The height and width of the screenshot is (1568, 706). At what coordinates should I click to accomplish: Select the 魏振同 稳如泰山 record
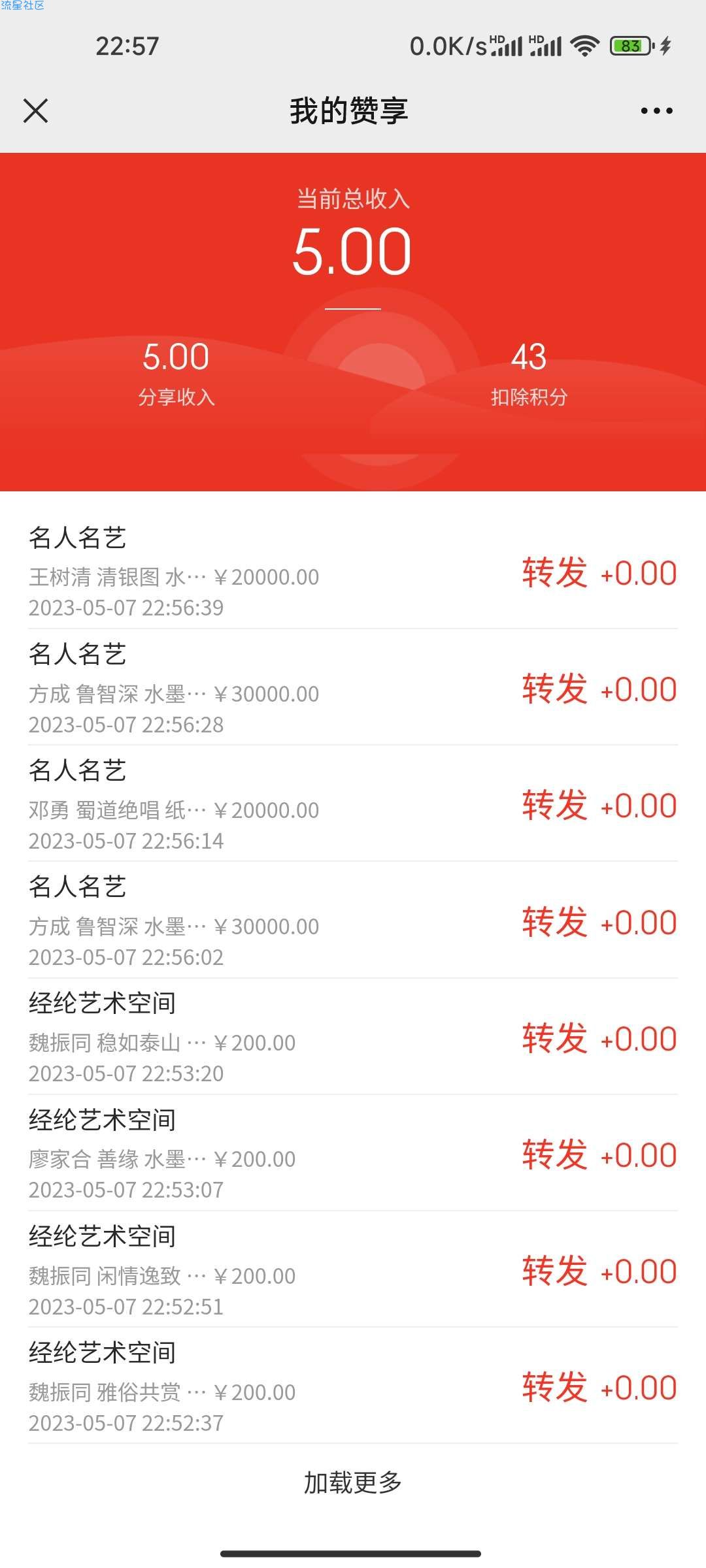coord(353,1037)
